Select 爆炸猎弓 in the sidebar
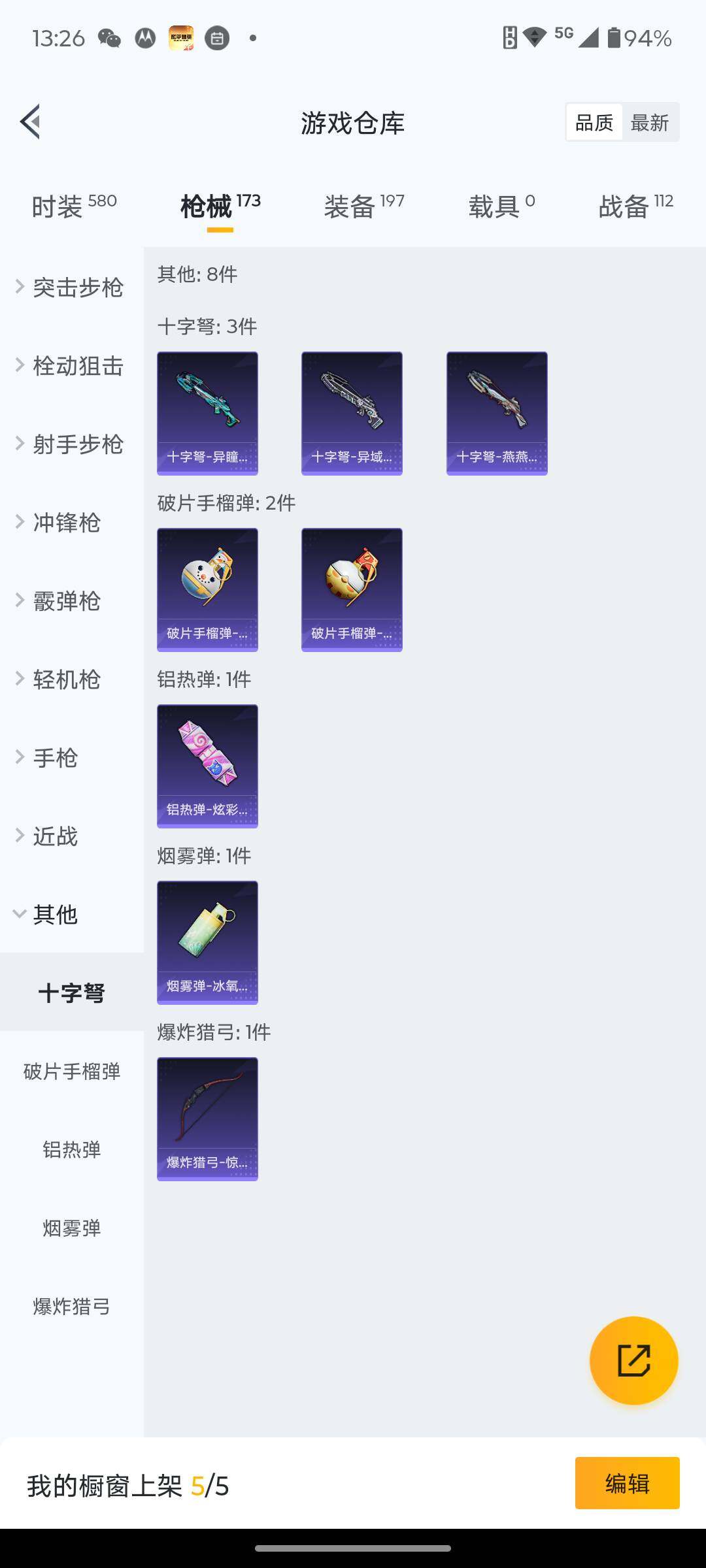Viewport: 706px width, 1568px height. [72, 1307]
